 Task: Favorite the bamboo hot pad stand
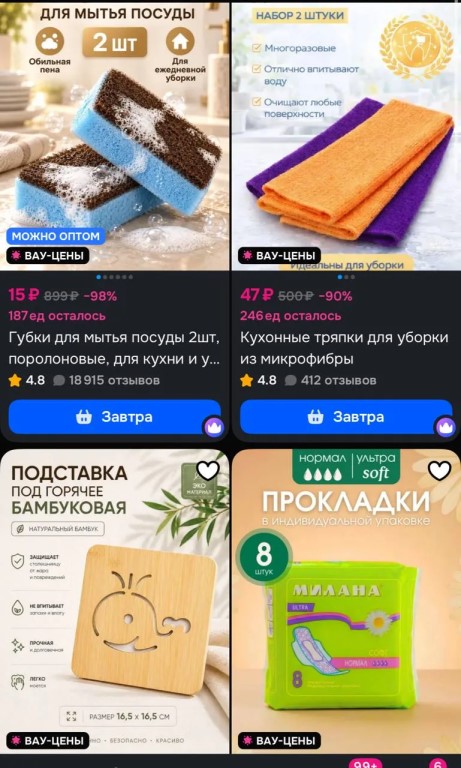[208, 471]
